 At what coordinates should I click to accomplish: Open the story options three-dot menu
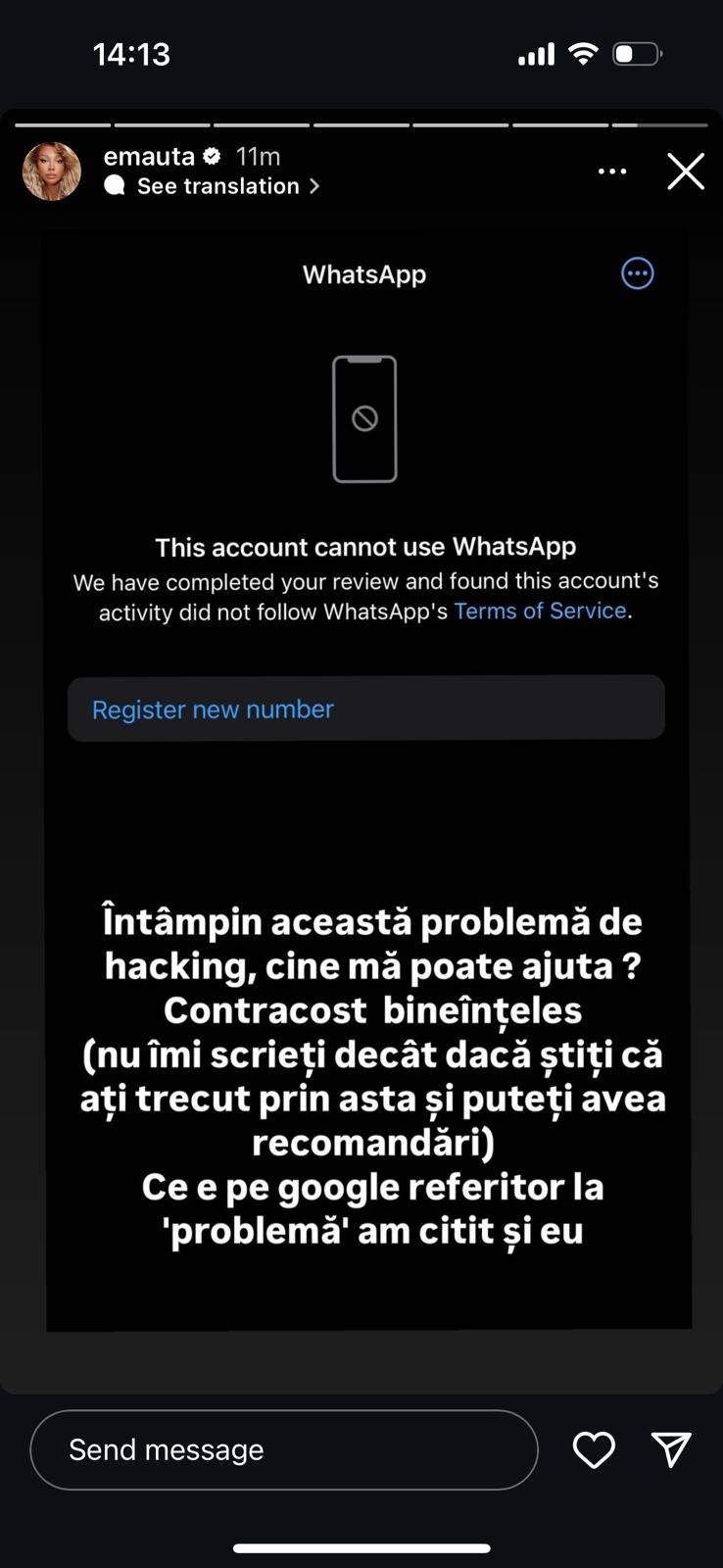click(x=612, y=171)
